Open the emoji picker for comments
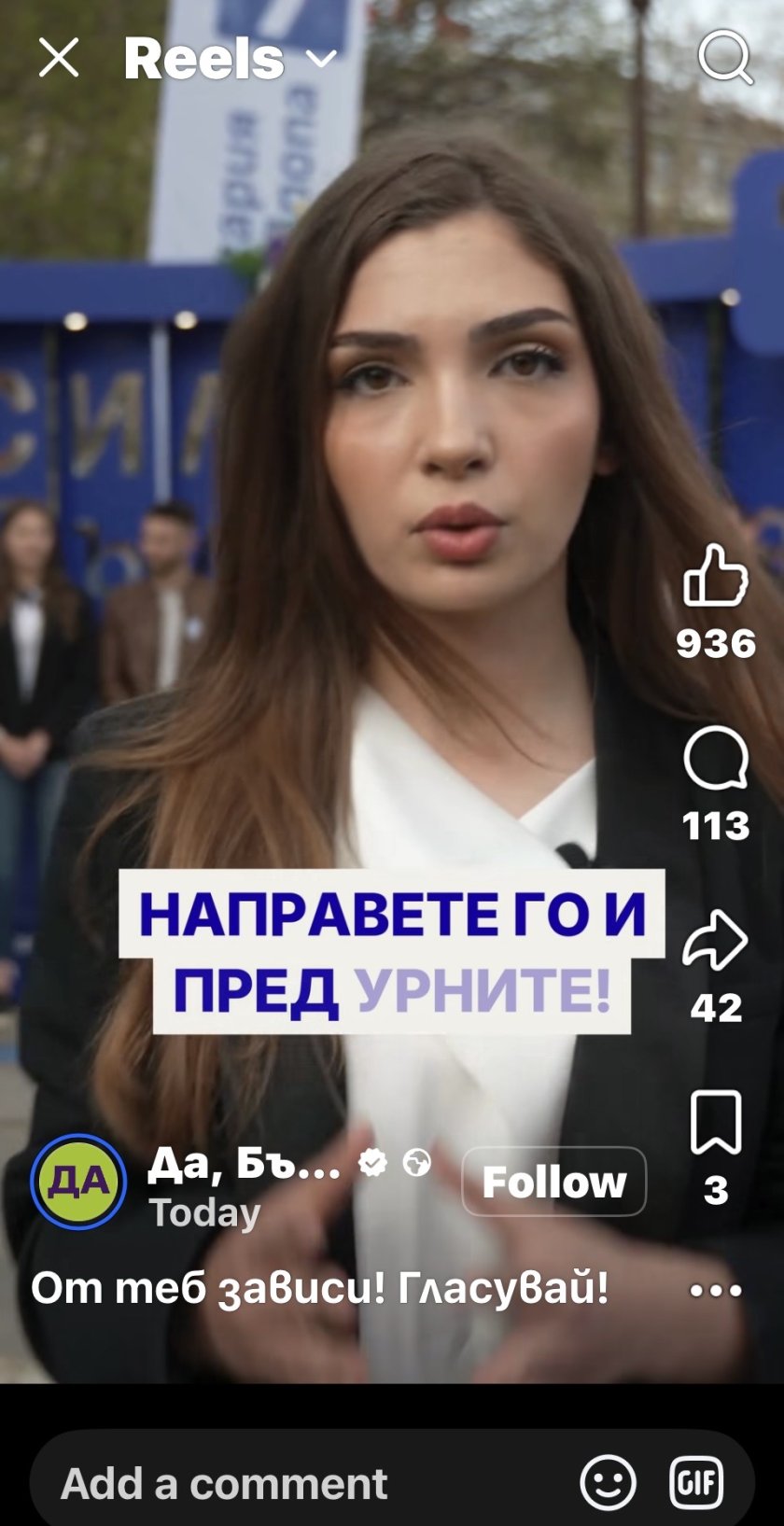The image size is (784, 1526). (x=608, y=1482)
